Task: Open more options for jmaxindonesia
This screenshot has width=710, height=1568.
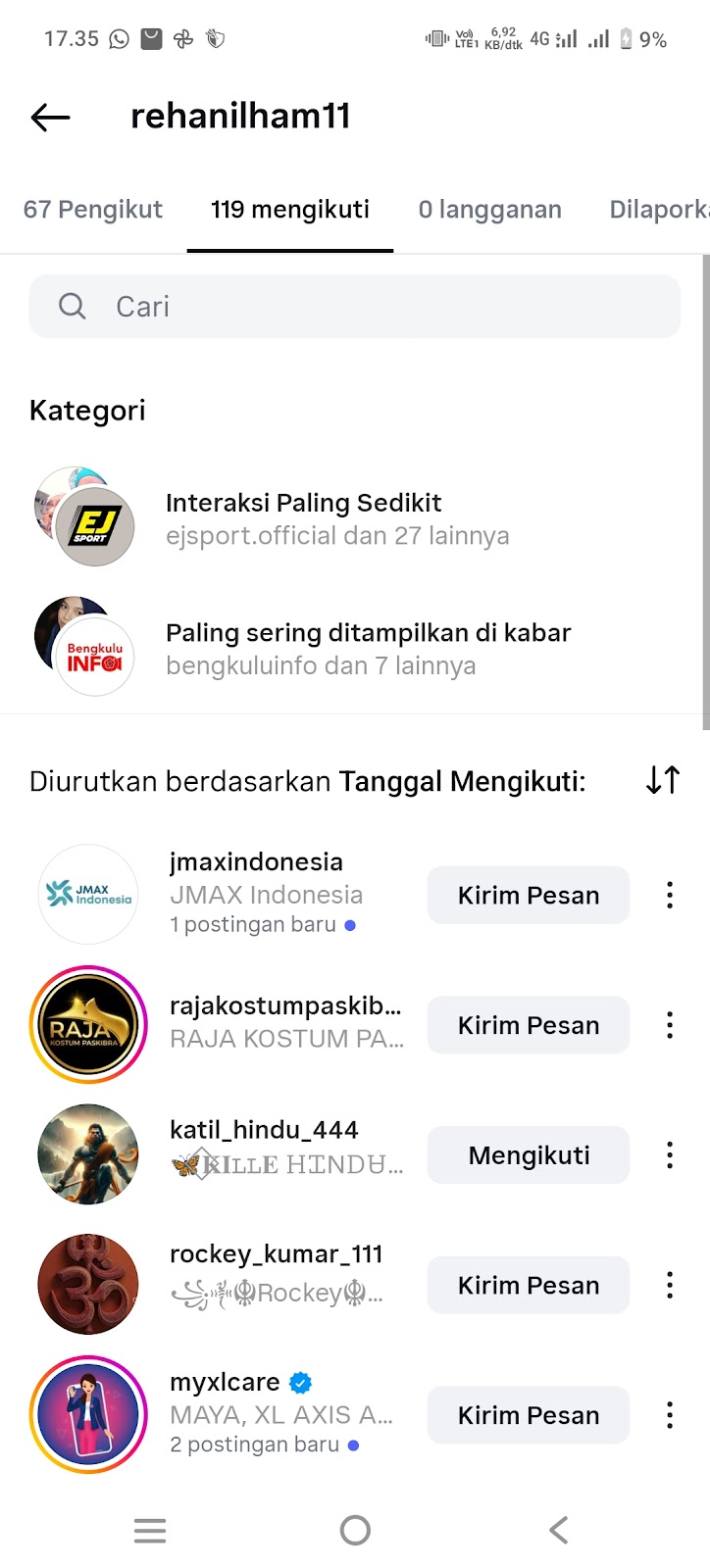Action: 670,895
